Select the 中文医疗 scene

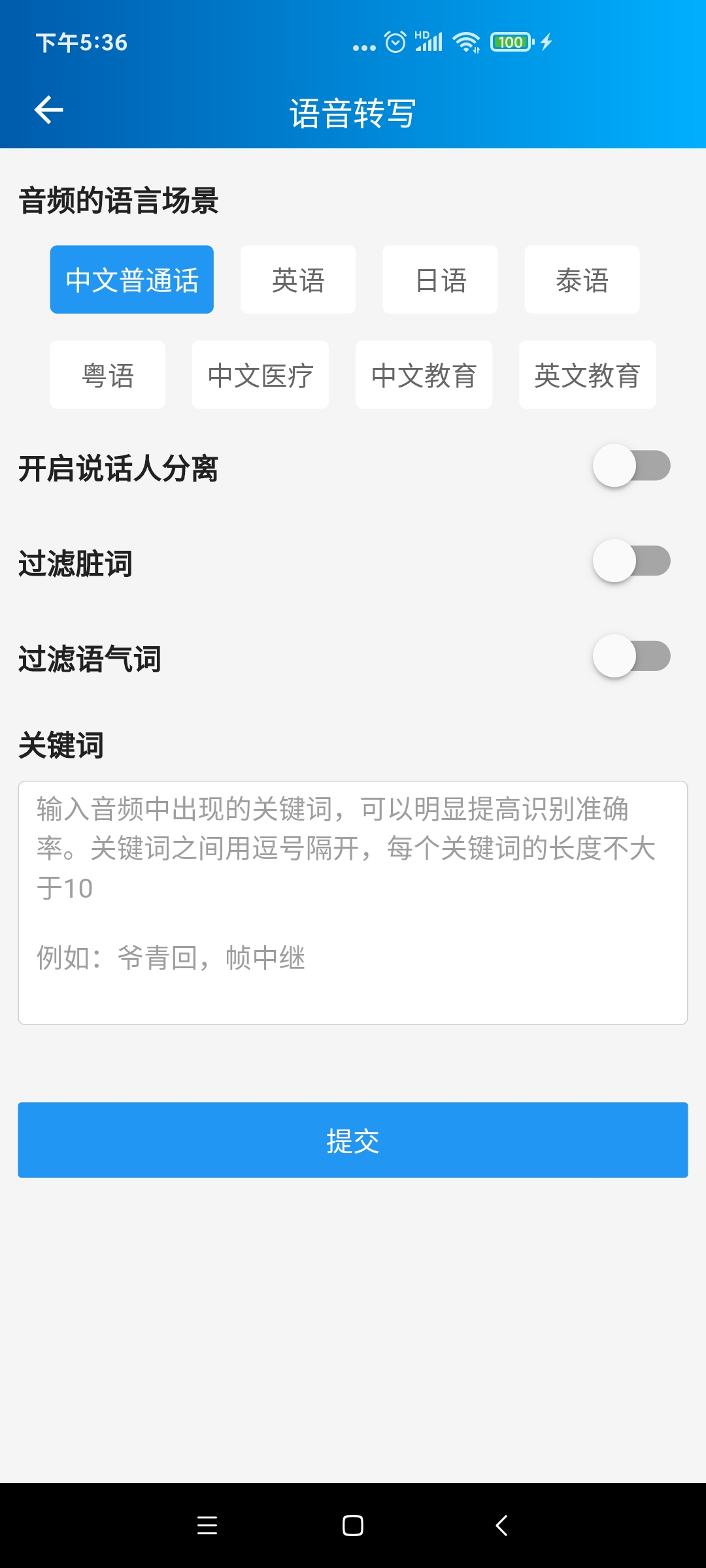(260, 374)
